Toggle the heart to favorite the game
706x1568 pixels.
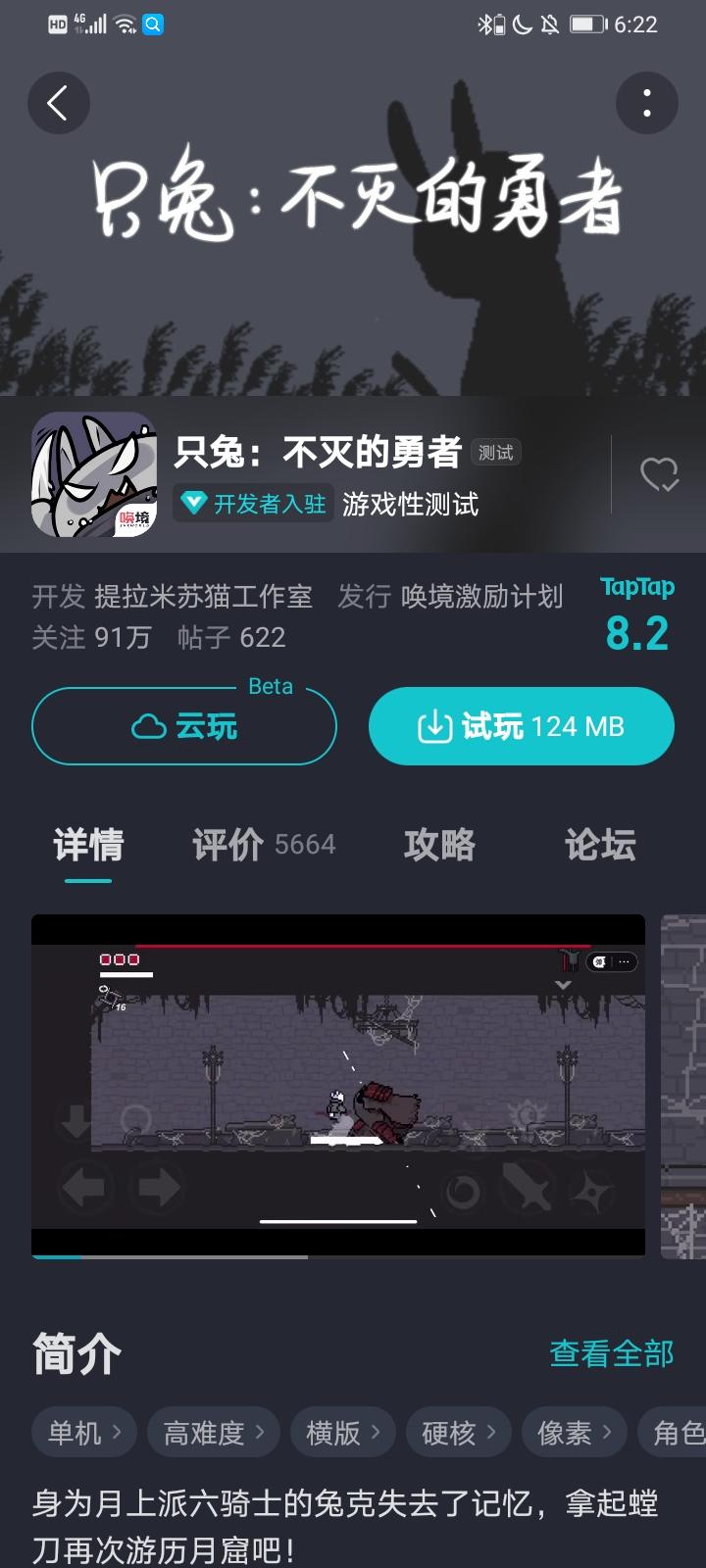pos(661,474)
